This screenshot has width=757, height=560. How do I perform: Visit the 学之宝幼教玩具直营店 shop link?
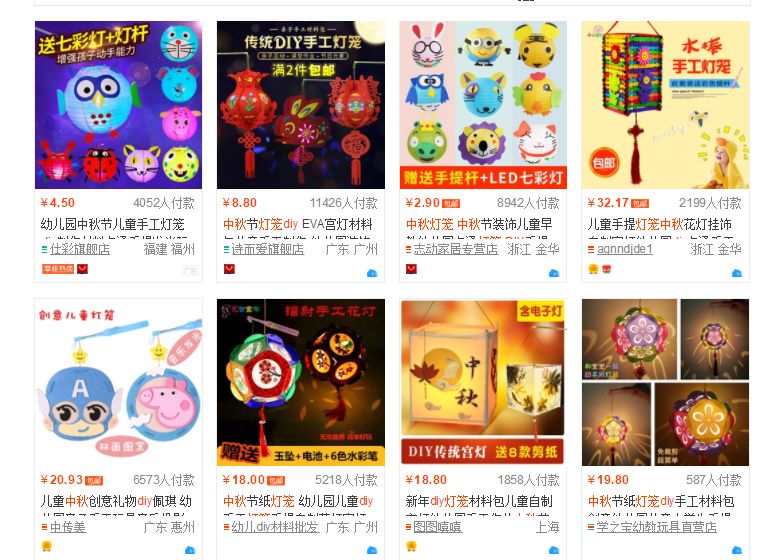coord(656,526)
